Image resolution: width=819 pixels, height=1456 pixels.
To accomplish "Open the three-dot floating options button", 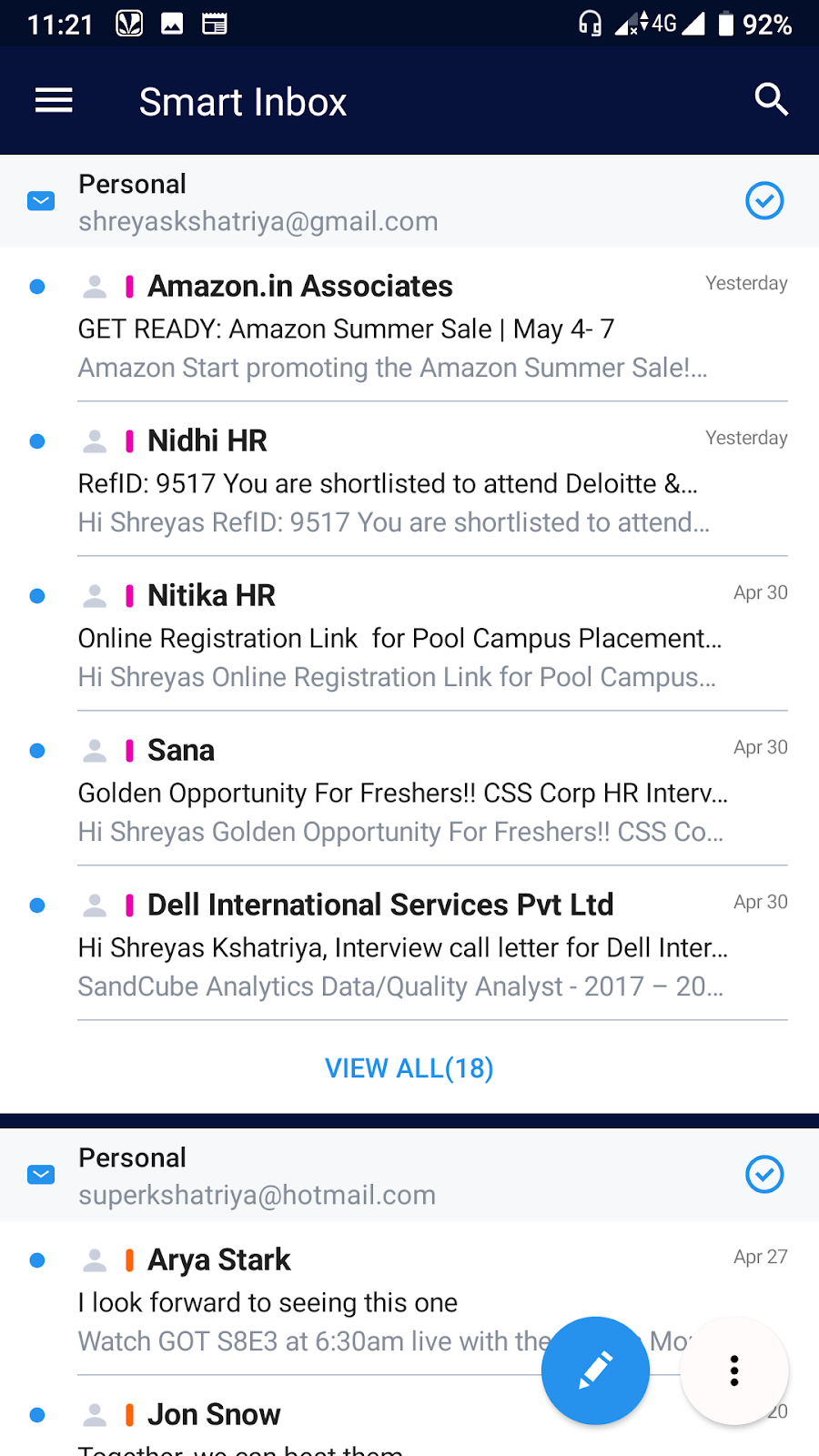I will (734, 1370).
